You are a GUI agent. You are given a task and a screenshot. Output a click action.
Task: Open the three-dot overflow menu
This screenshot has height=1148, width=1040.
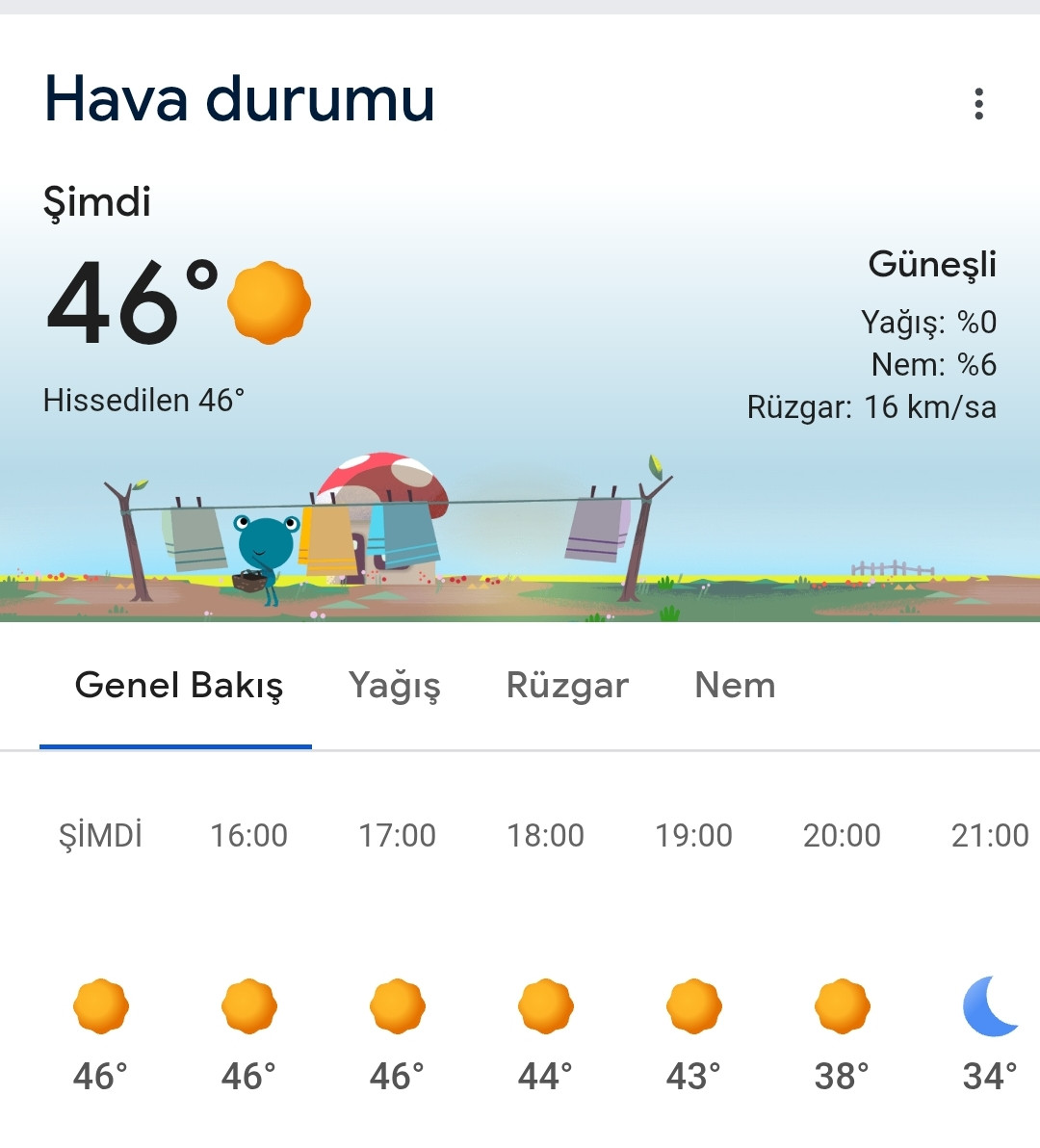(x=978, y=104)
